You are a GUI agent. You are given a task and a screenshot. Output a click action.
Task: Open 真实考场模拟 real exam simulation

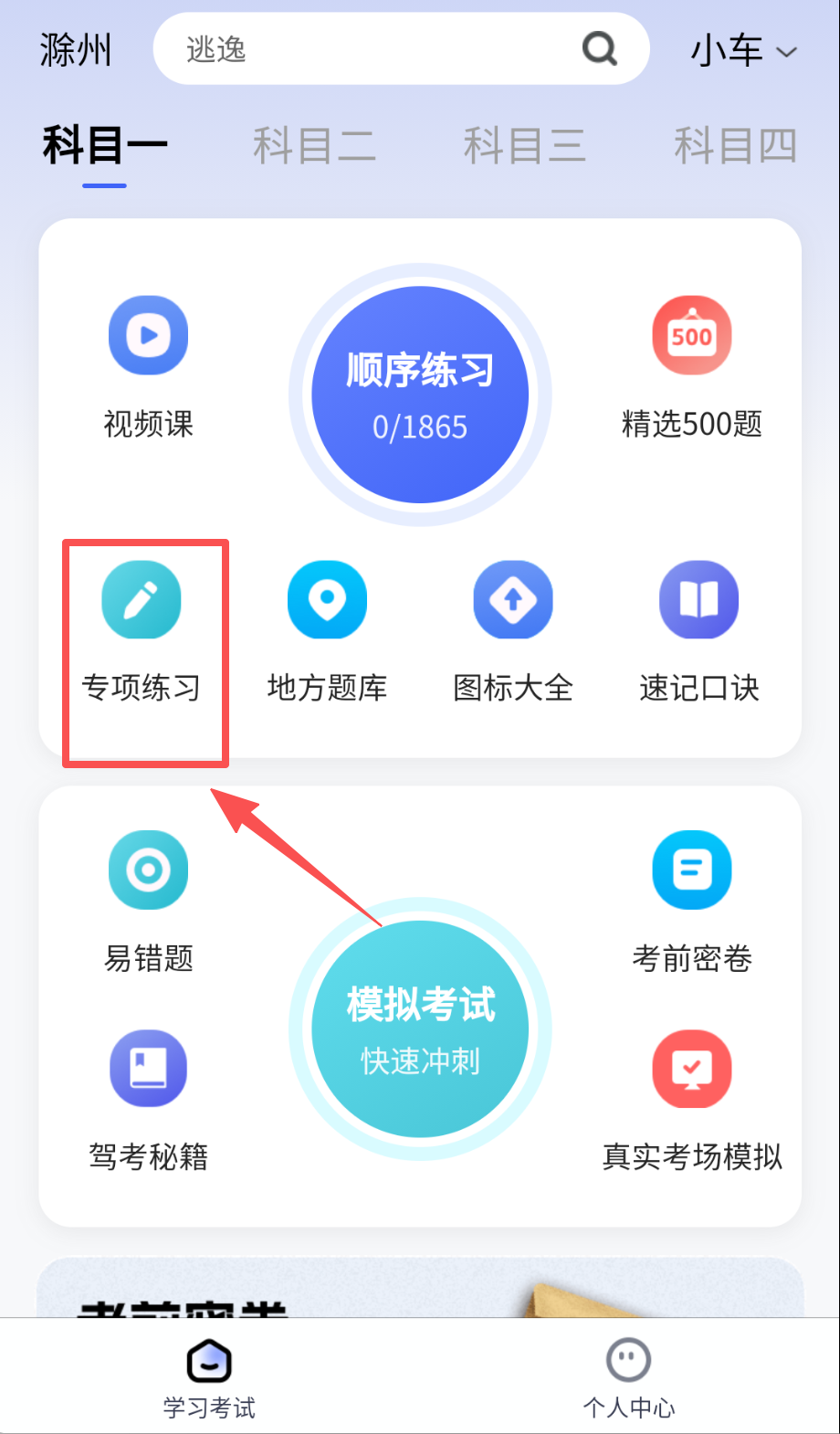[x=691, y=1099]
